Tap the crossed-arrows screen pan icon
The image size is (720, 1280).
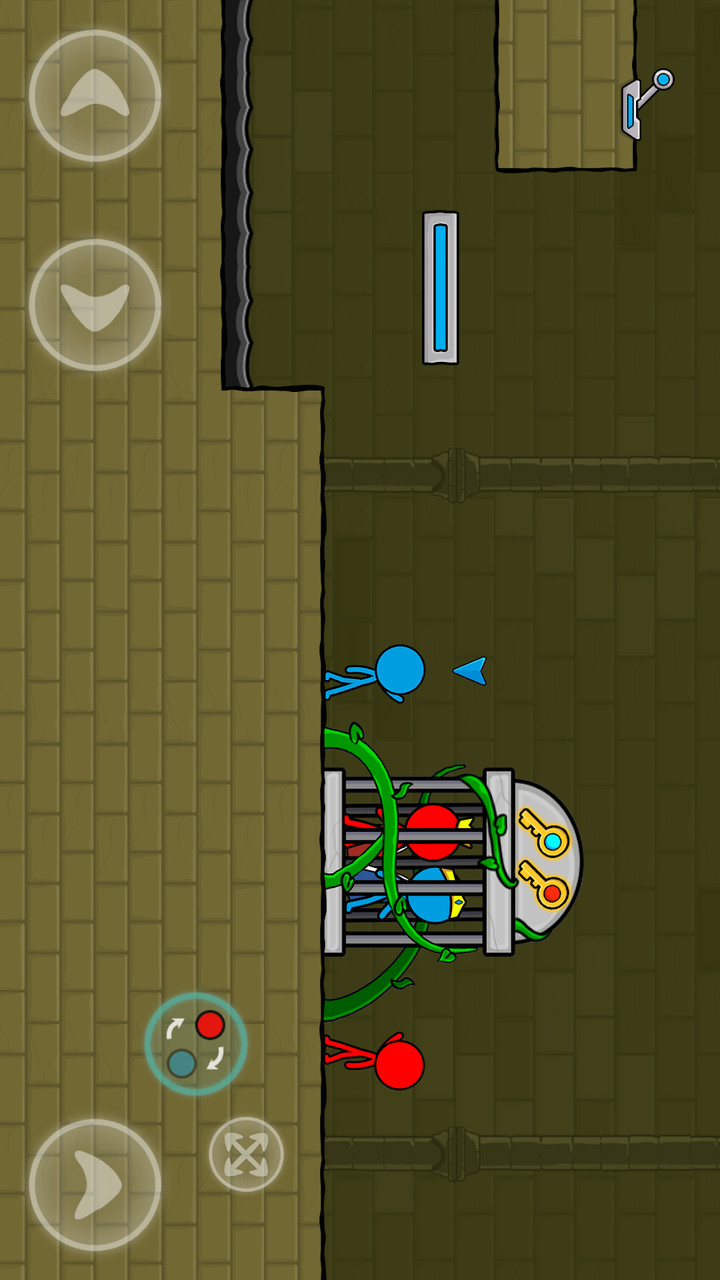pyautogui.click(x=245, y=1152)
